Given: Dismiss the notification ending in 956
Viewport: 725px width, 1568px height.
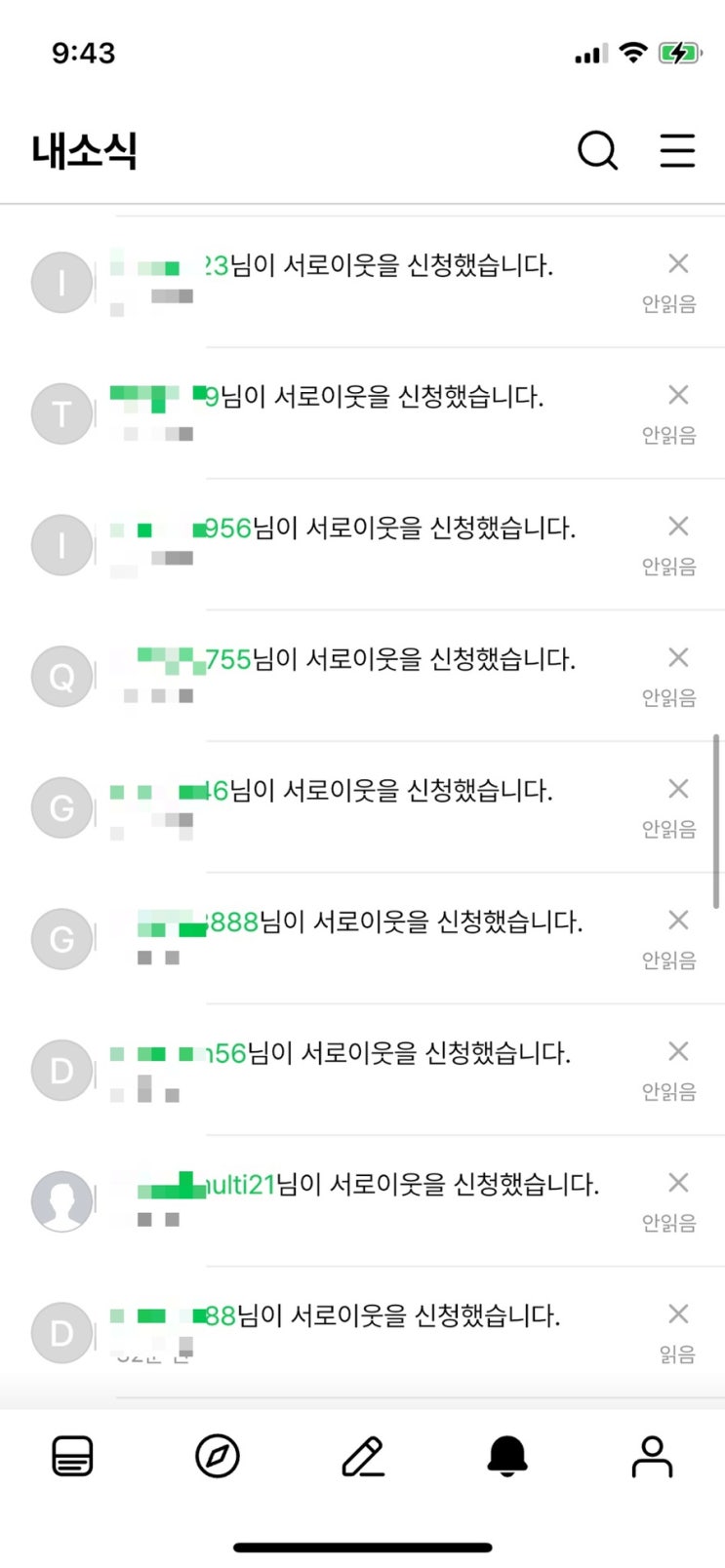Looking at the screenshot, I should pos(678,527).
